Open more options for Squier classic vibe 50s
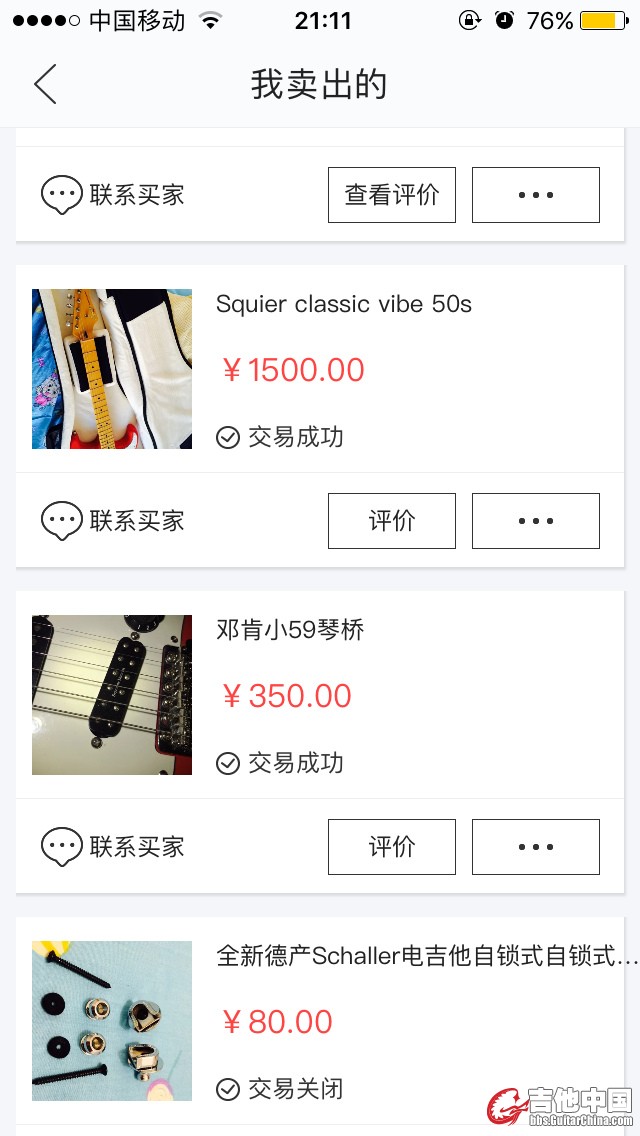 pyautogui.click(x=535, y=521)
